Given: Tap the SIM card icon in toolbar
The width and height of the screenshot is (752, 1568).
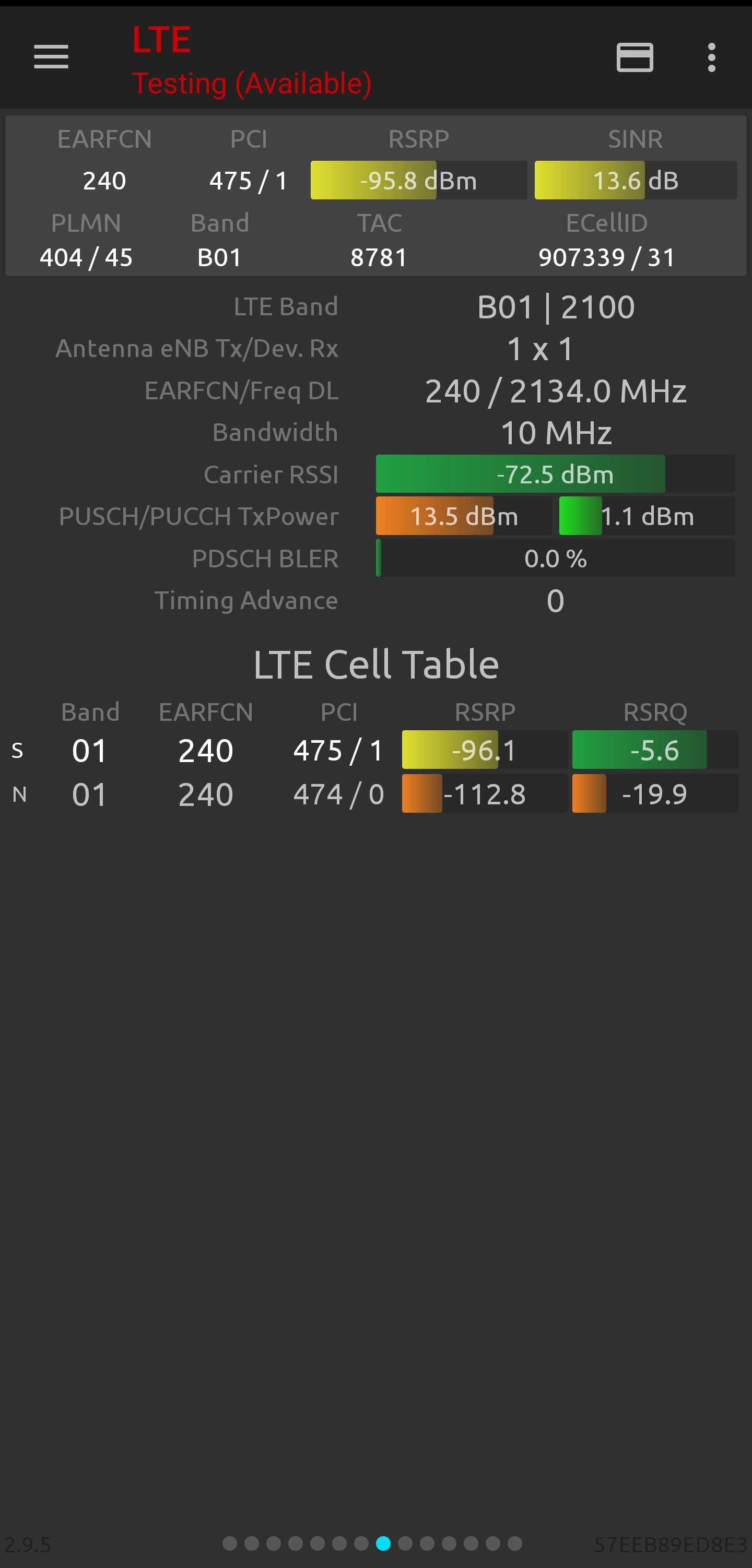Looking at the screenshot, I should [x=634, y=57].
